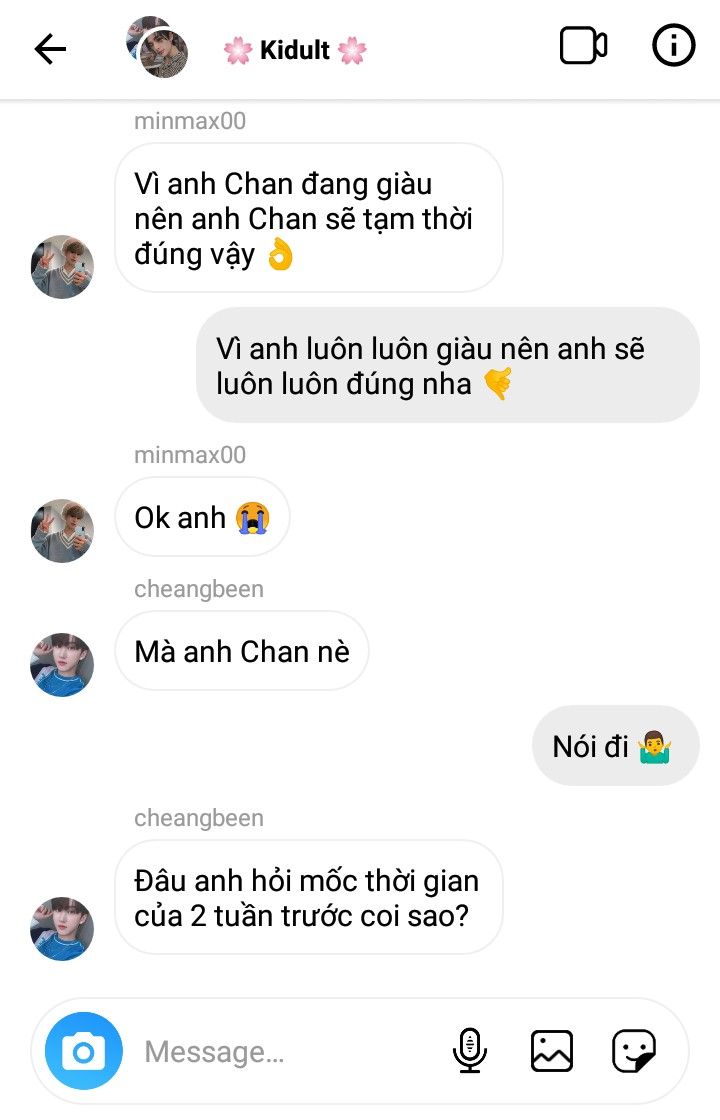Open the Kidult group title

295,51
